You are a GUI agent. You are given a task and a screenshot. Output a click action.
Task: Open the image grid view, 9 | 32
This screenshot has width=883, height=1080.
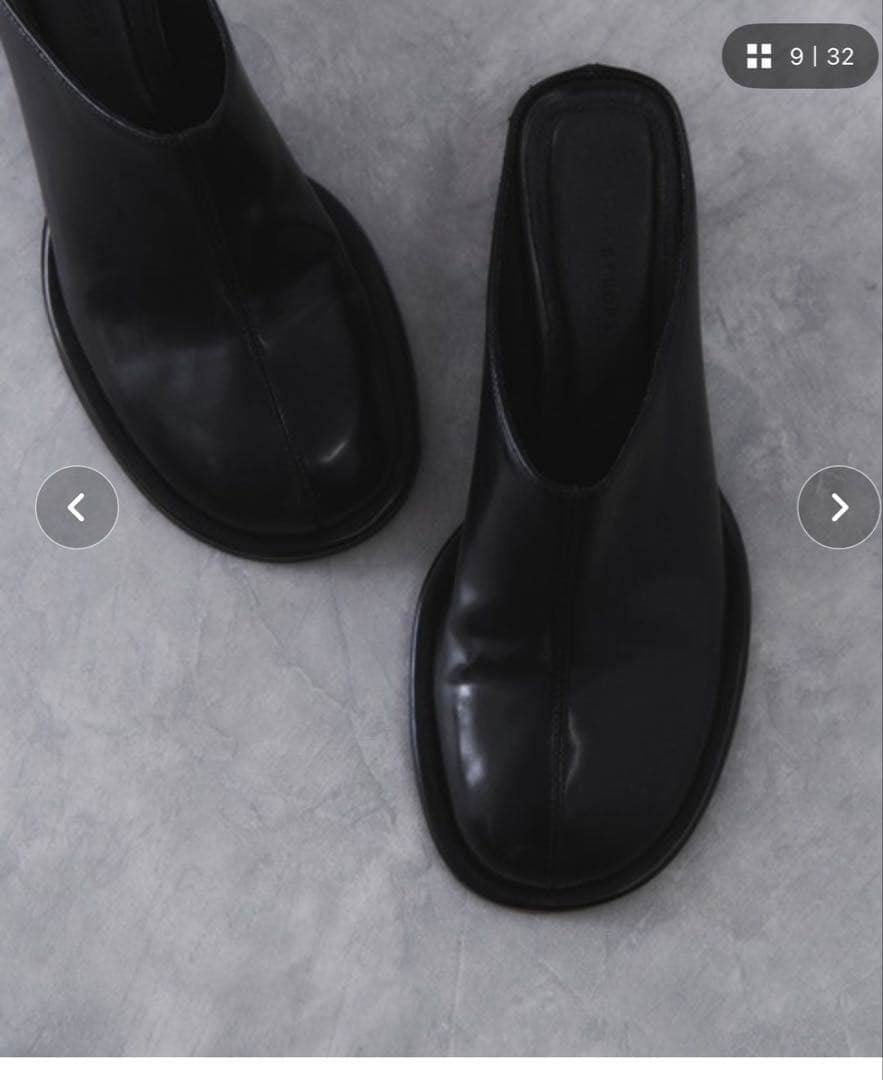coord(799,56)
